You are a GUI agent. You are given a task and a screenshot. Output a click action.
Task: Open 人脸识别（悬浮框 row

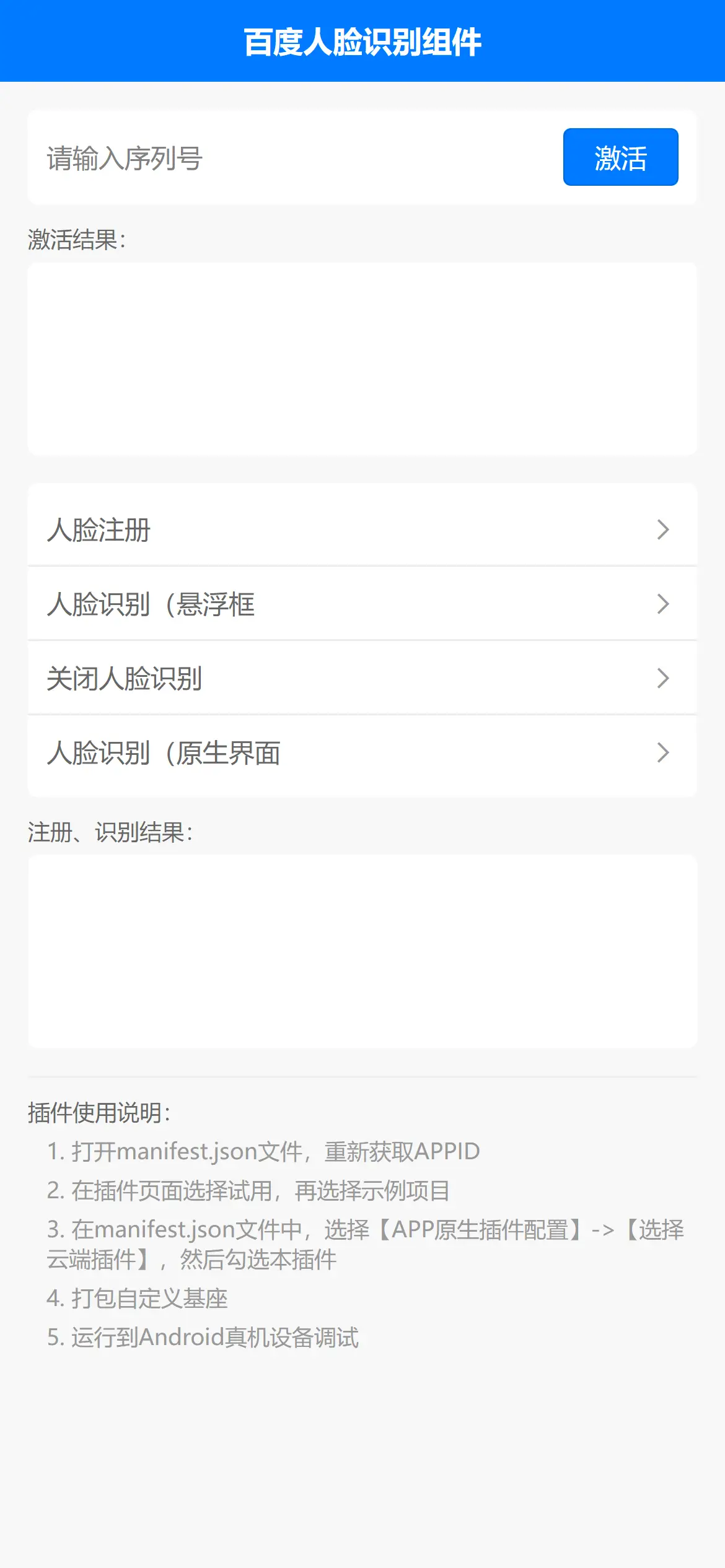click(x=362, y=604)
